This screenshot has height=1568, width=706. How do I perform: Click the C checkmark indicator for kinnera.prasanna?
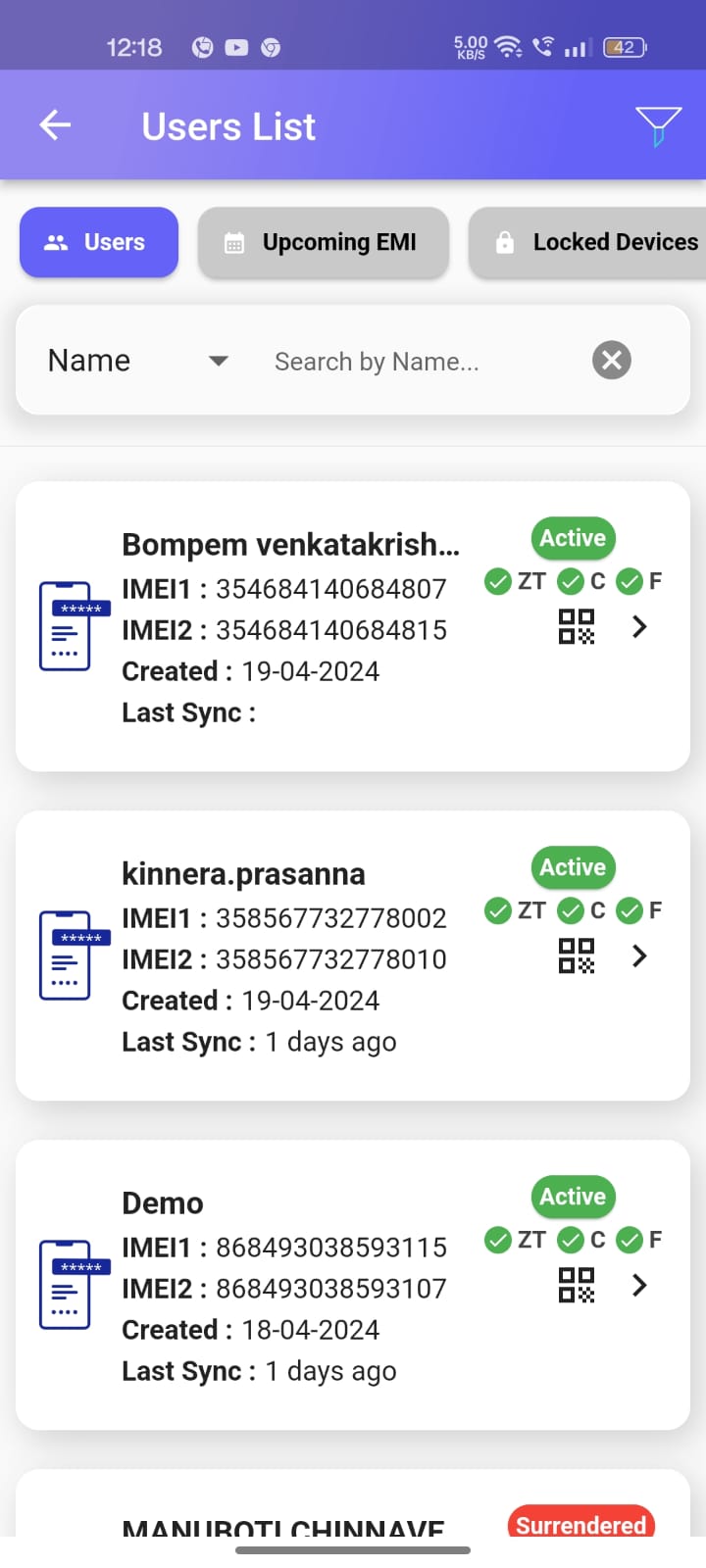click(572, 910)
